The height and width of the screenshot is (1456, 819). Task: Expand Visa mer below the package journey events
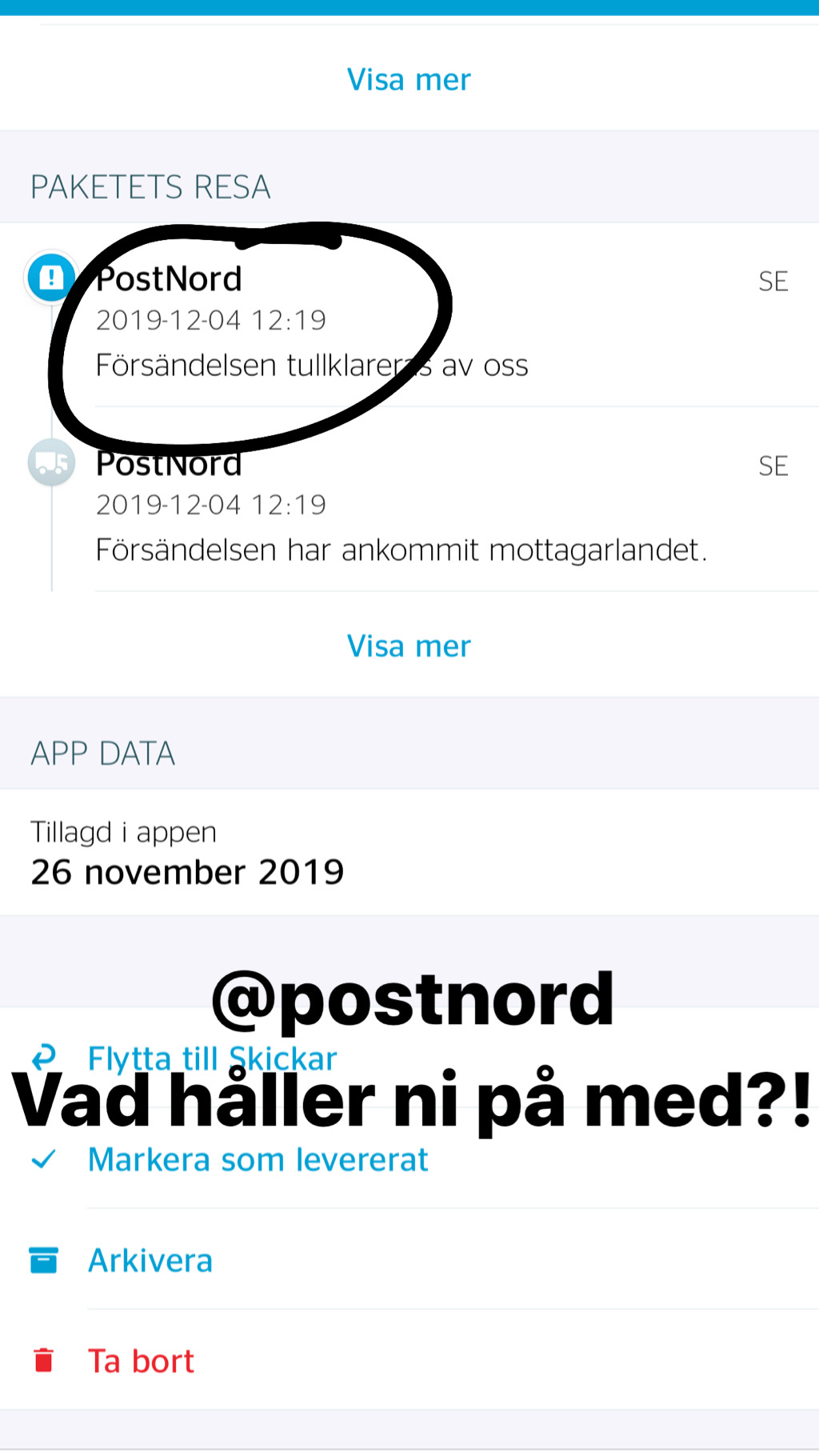point(409,646)
